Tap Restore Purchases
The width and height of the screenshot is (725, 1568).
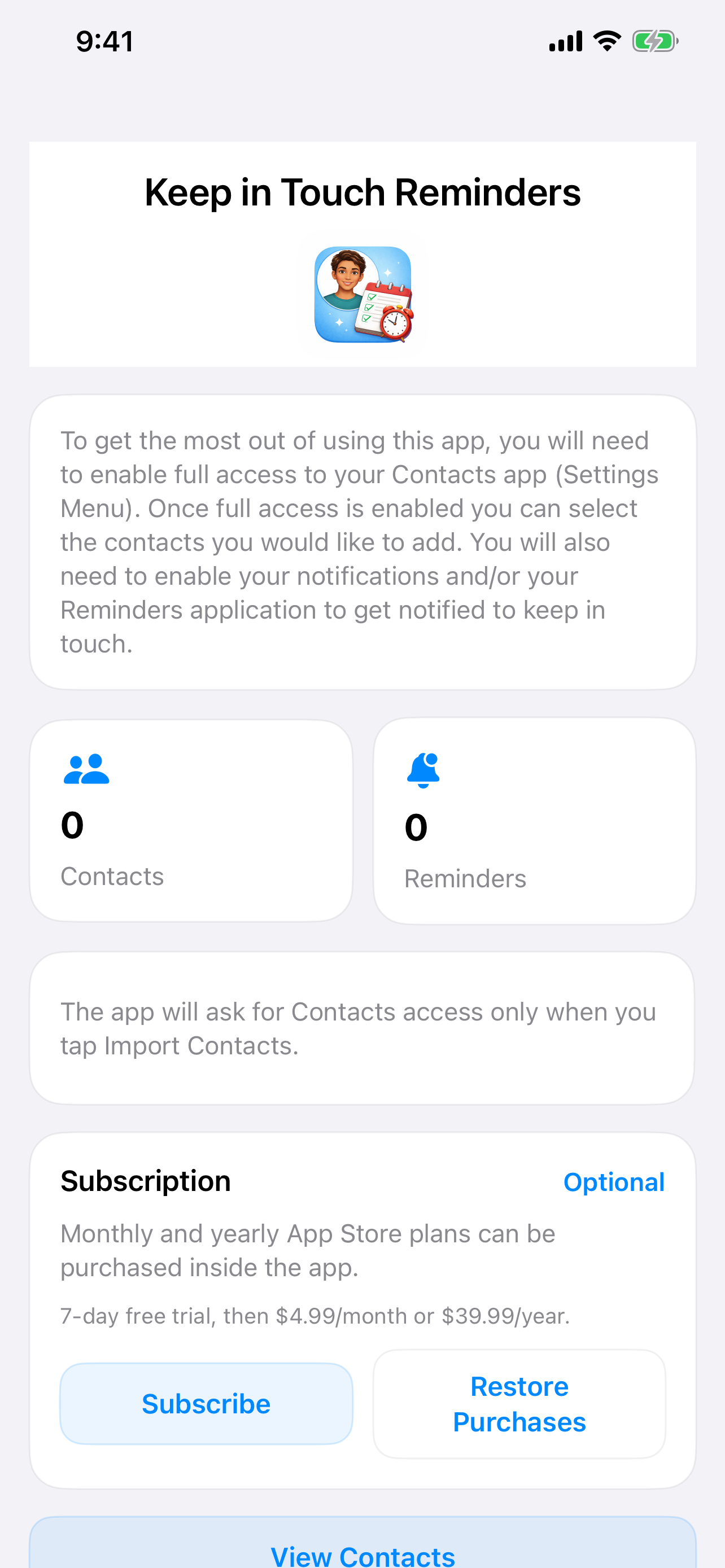coord(519,1405)
